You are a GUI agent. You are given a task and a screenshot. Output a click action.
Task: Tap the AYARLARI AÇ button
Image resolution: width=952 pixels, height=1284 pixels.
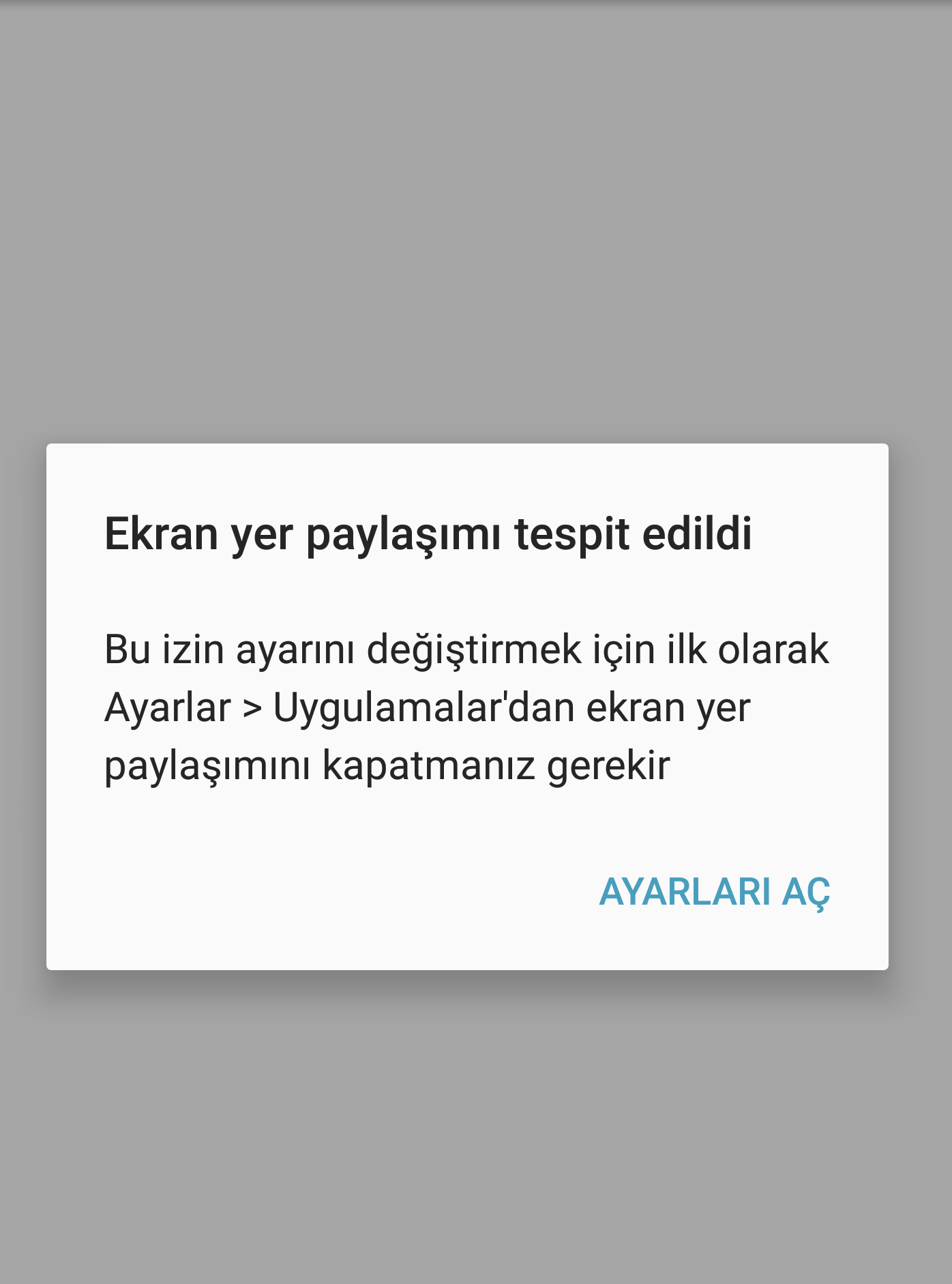click(714, 891)
